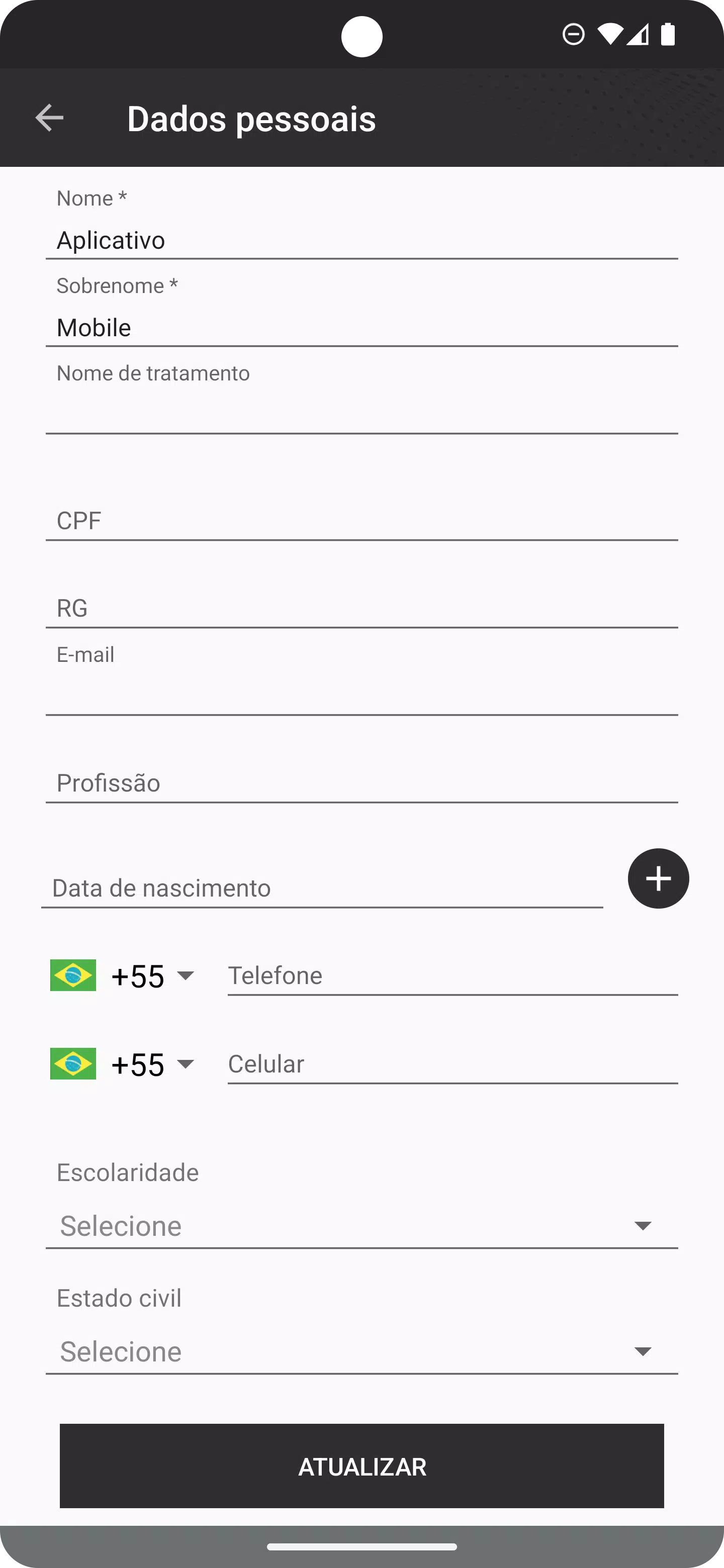Expand the Escolaridade dropdown

tap(361, 1225)
